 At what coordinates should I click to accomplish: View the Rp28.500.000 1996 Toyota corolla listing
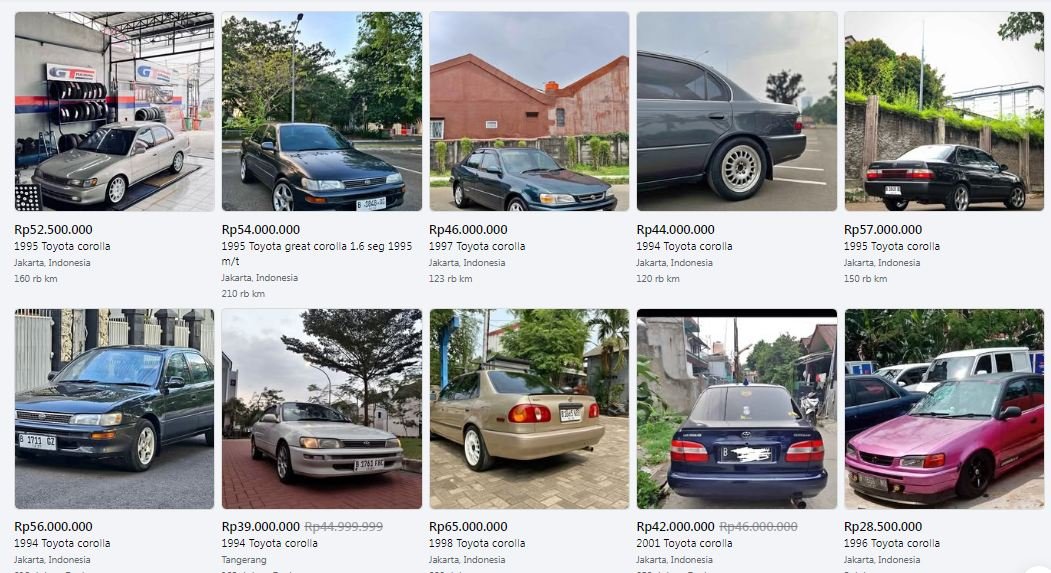click(x=944, y=409)
